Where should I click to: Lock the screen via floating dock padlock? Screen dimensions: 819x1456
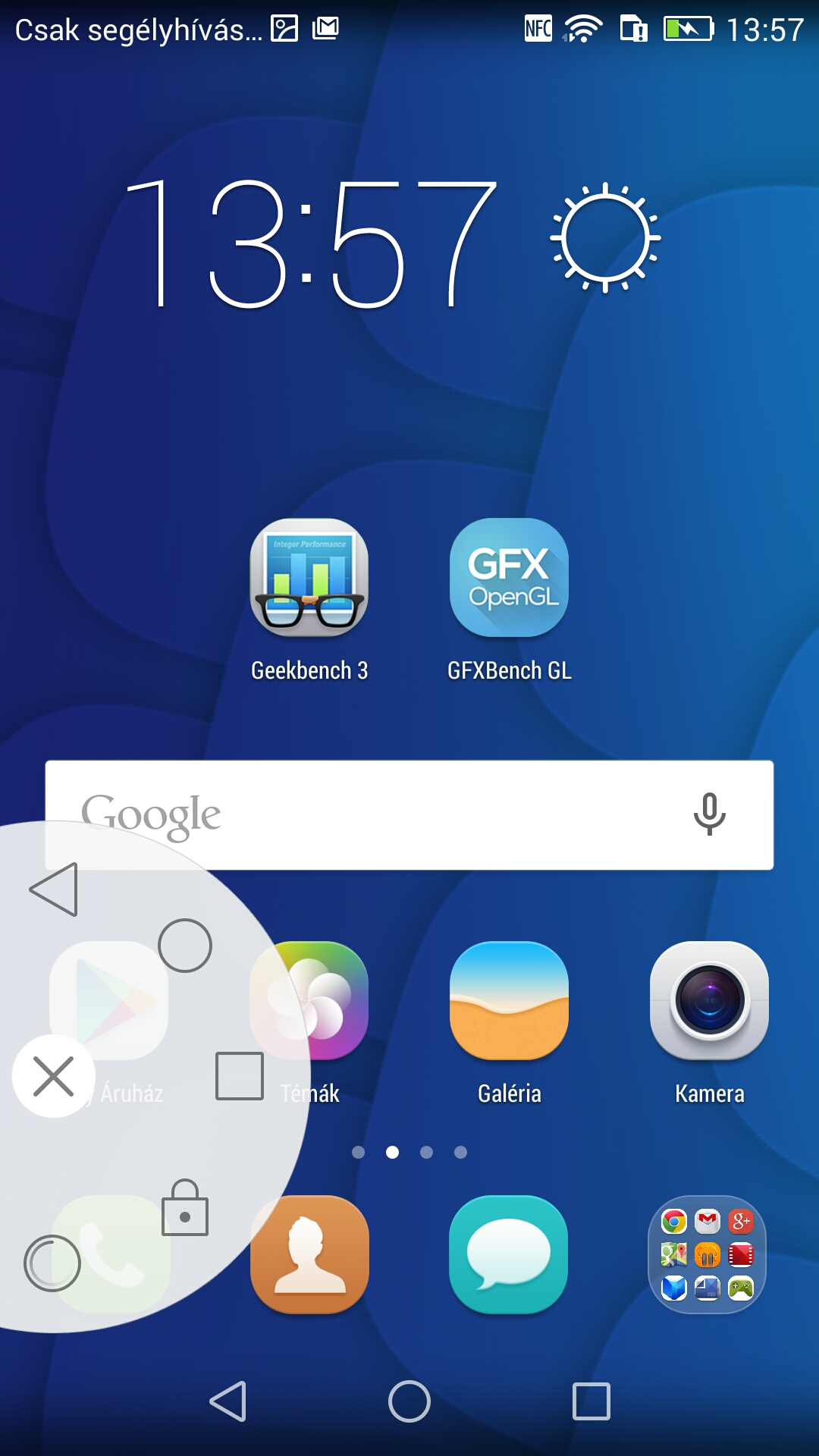coord(185,1208)
